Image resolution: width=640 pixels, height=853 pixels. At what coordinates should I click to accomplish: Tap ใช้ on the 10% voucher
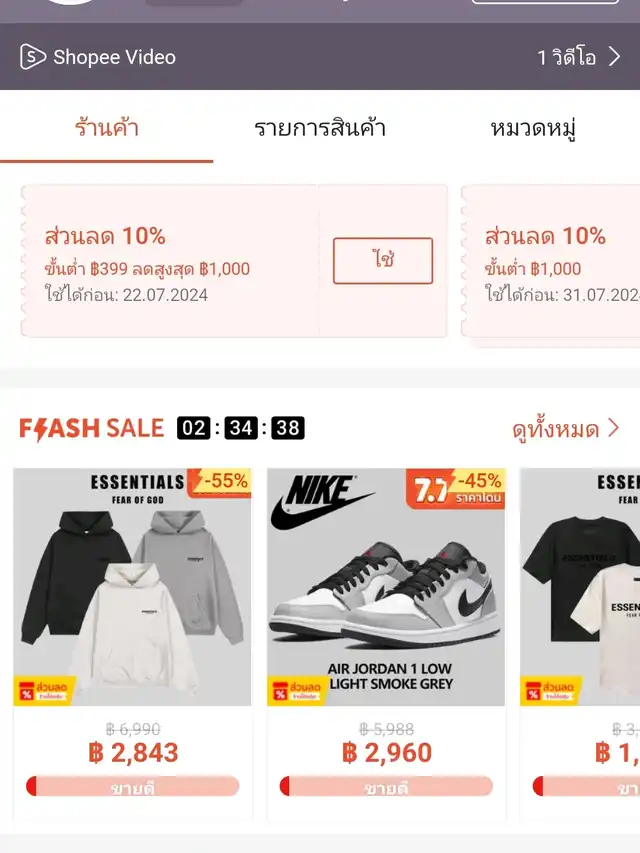[382, 260]
